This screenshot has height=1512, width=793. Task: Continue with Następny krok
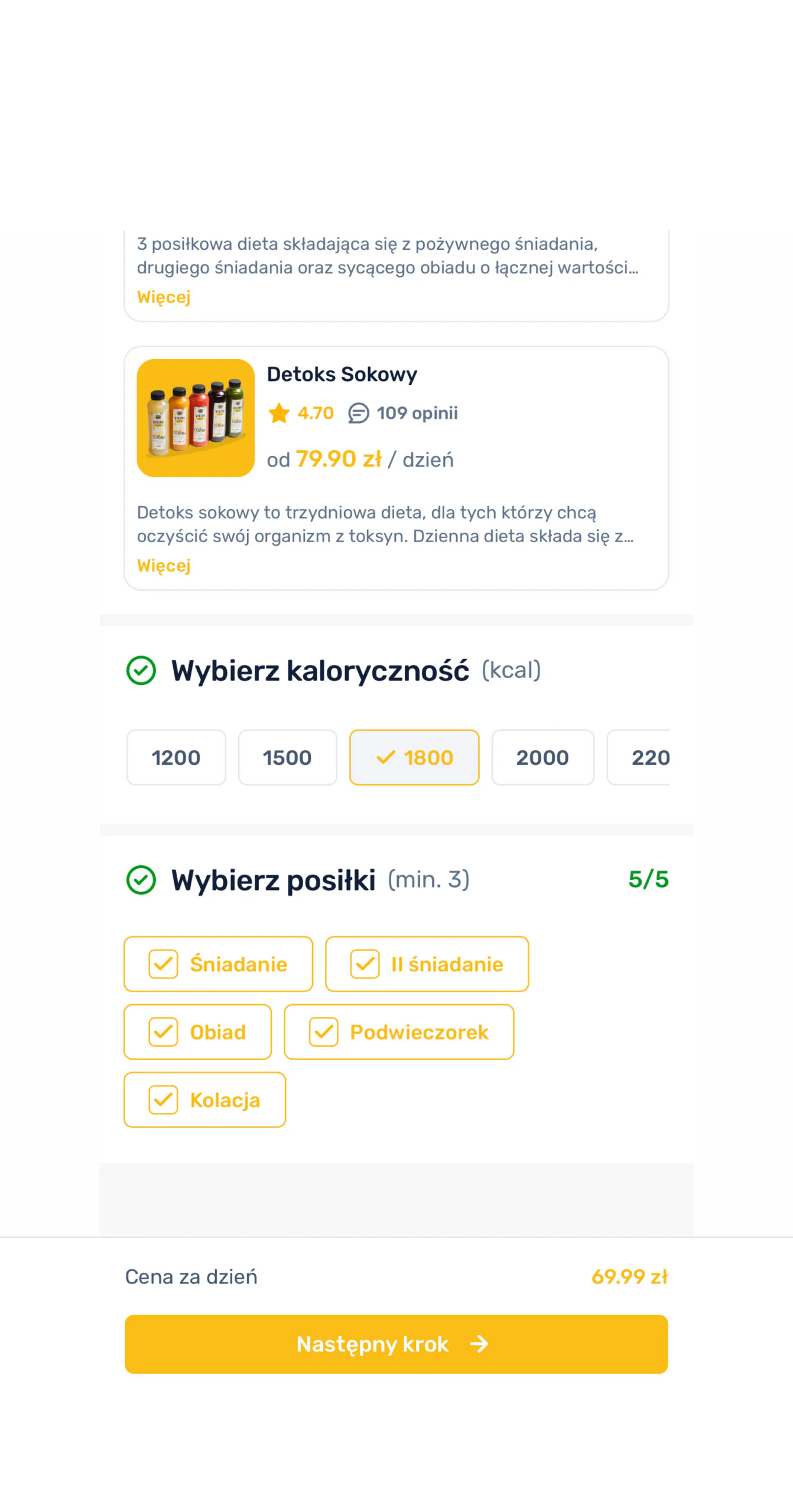click(x=396, y=1344)
